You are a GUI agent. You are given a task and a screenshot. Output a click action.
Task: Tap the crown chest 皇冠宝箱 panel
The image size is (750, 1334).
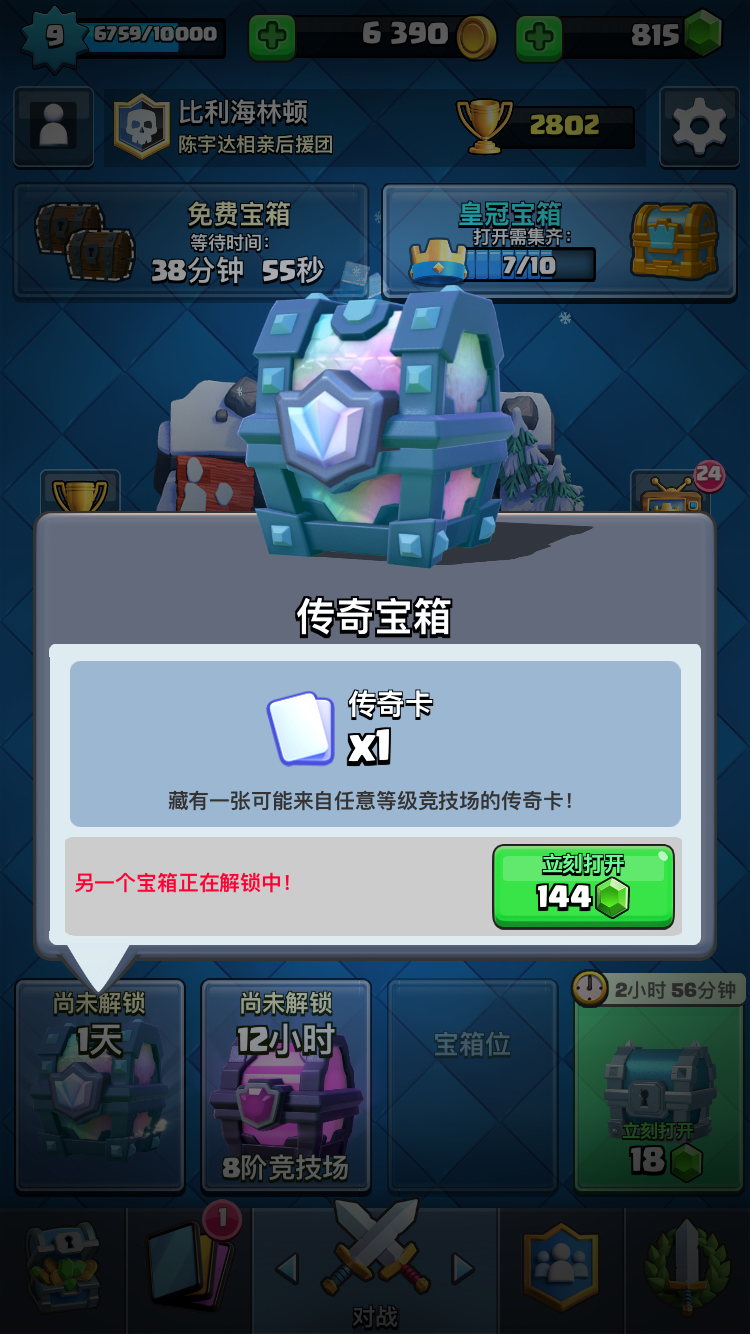click(x=560, y=242)
